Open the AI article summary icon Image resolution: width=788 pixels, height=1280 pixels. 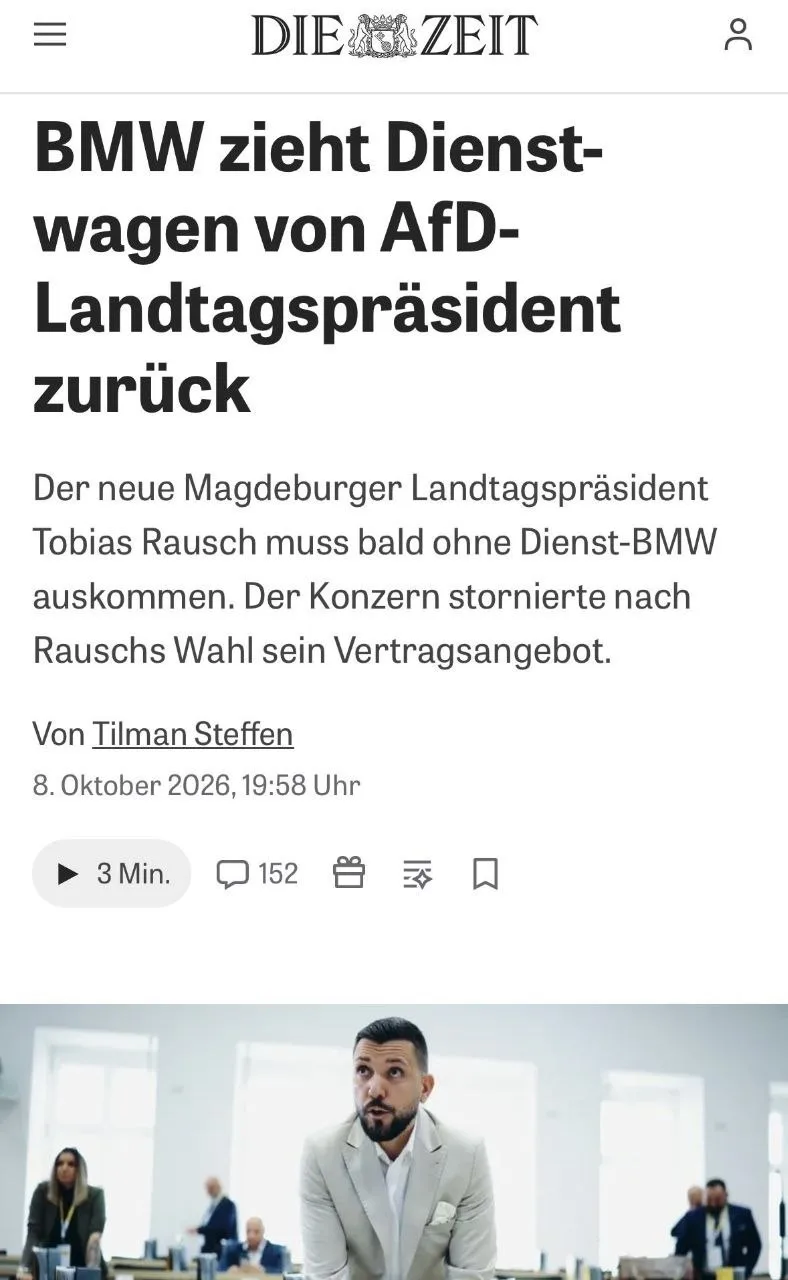[x=418, y=874]
